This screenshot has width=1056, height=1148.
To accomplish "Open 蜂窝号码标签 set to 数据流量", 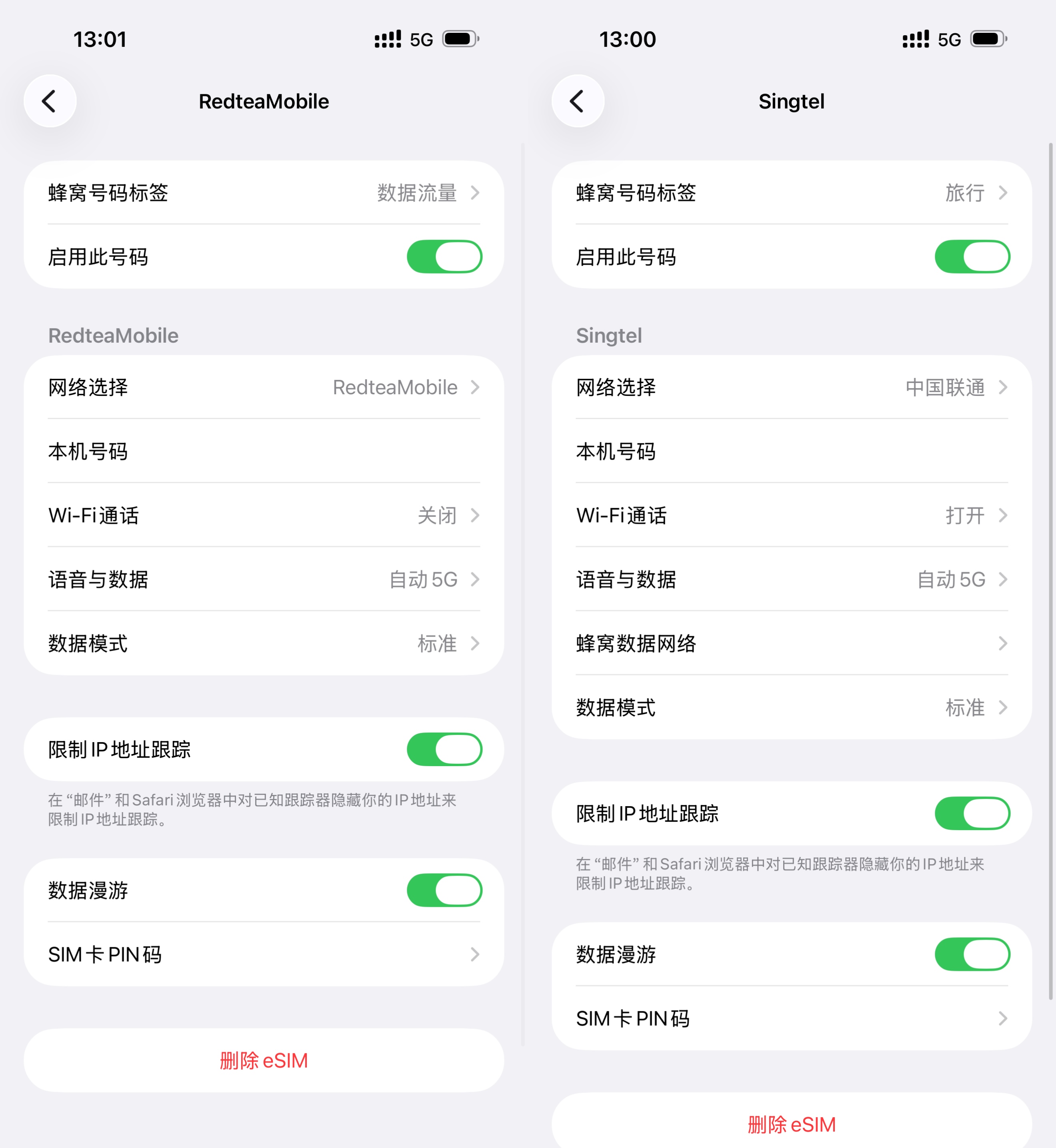I will pos(264,193).
